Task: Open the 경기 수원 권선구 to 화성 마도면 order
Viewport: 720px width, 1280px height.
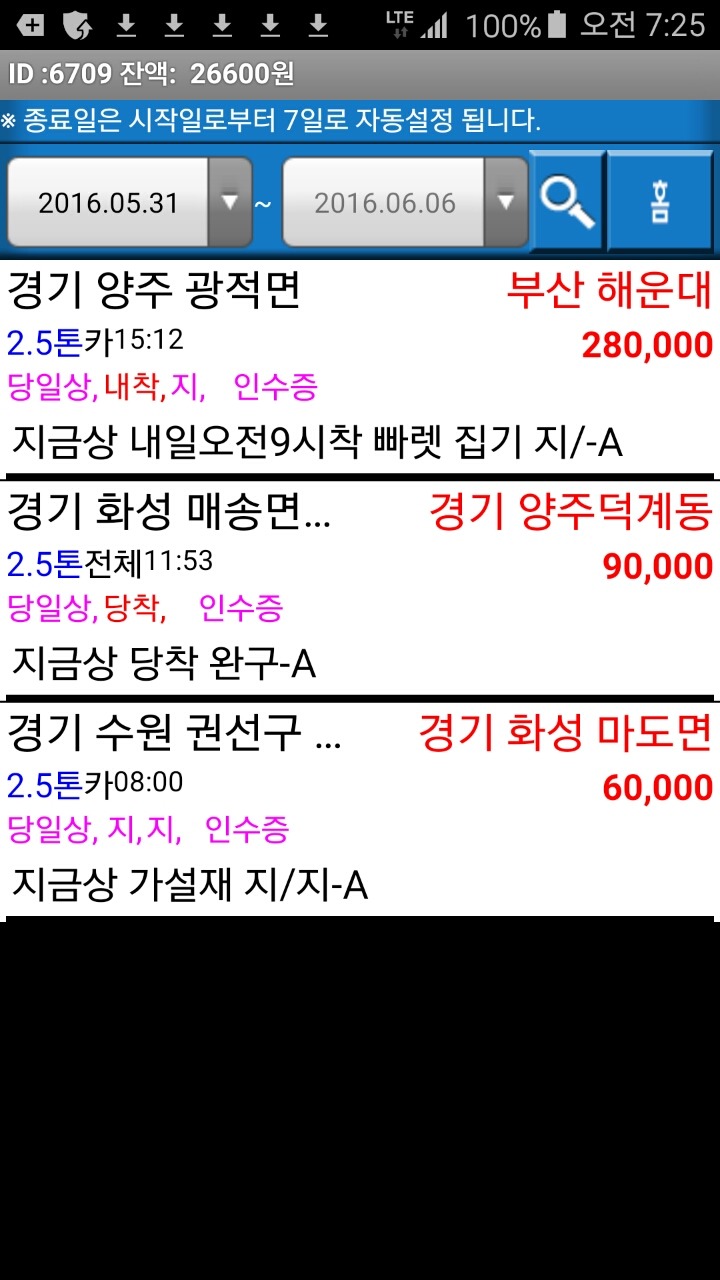Action: (x=360, y=808)
